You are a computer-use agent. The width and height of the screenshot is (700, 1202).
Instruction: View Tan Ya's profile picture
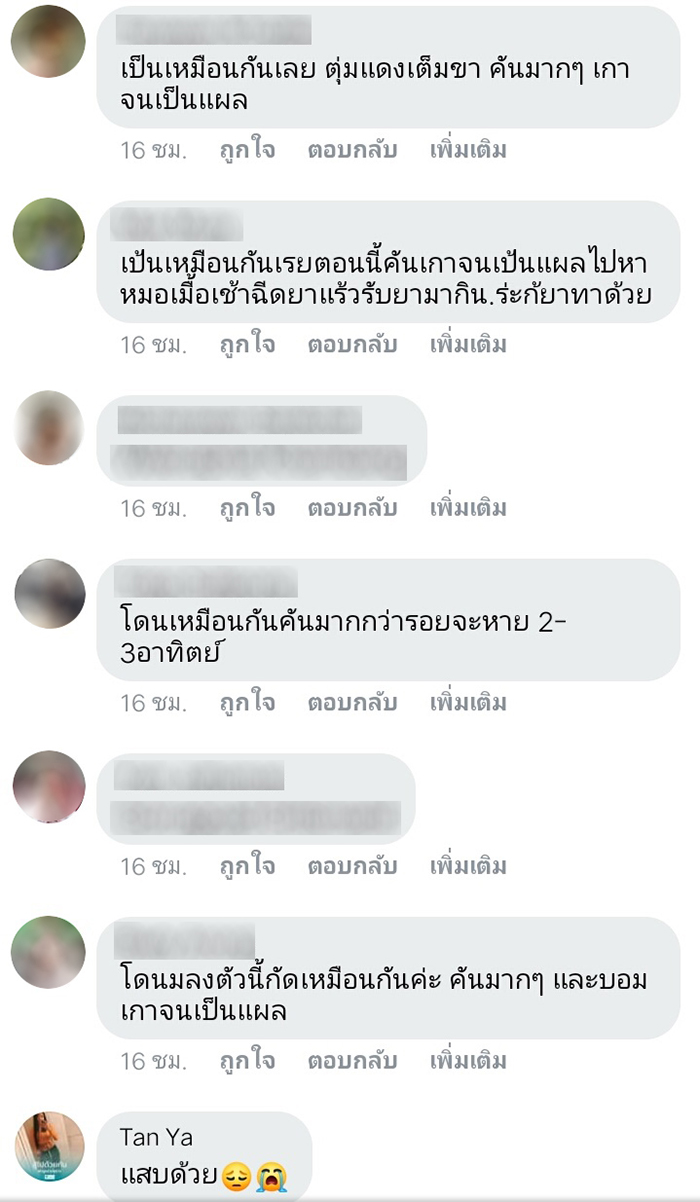tap(49, 1146)
